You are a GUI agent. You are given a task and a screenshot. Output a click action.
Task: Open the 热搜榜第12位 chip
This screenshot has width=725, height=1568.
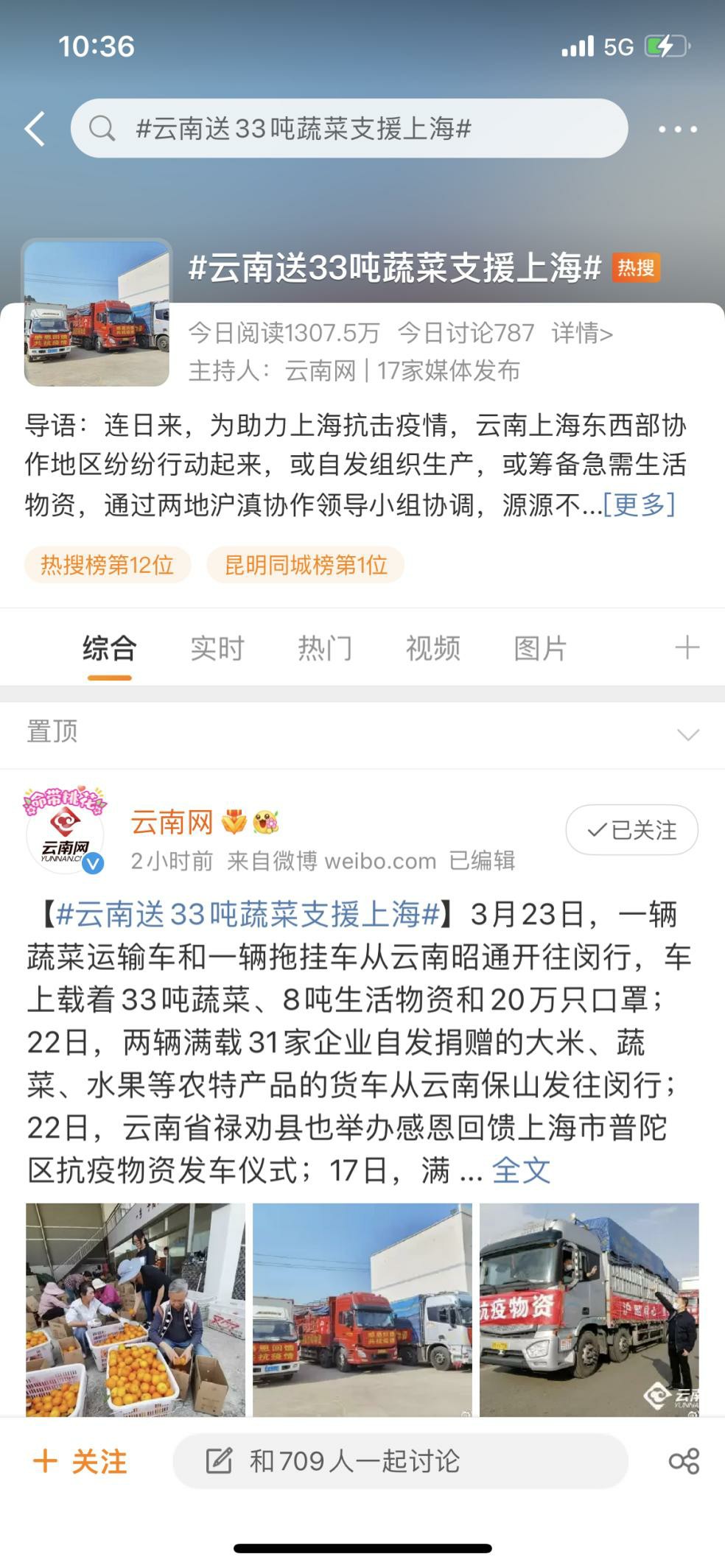coord(108,565)
